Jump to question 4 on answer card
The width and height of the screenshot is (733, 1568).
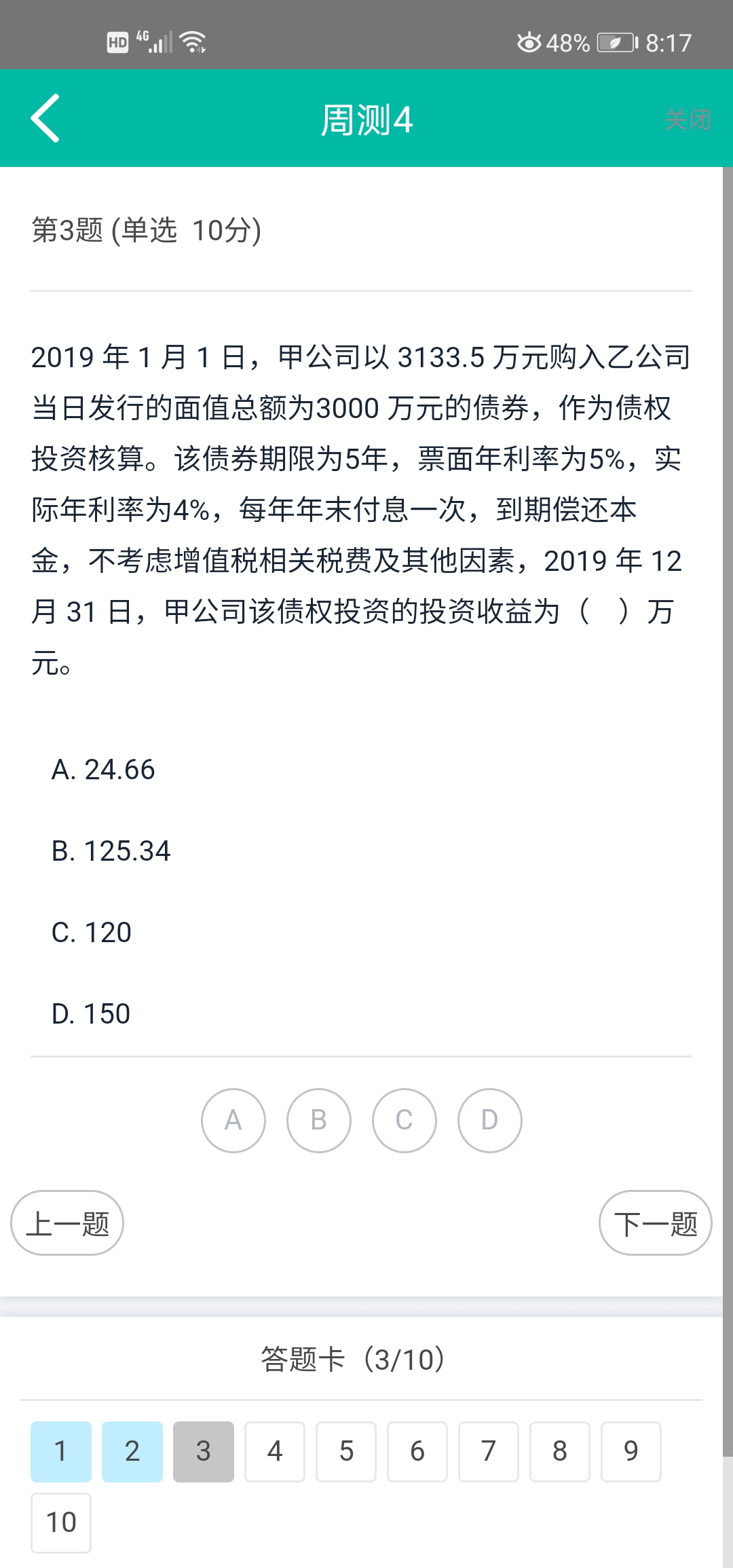coord(275,1451)
